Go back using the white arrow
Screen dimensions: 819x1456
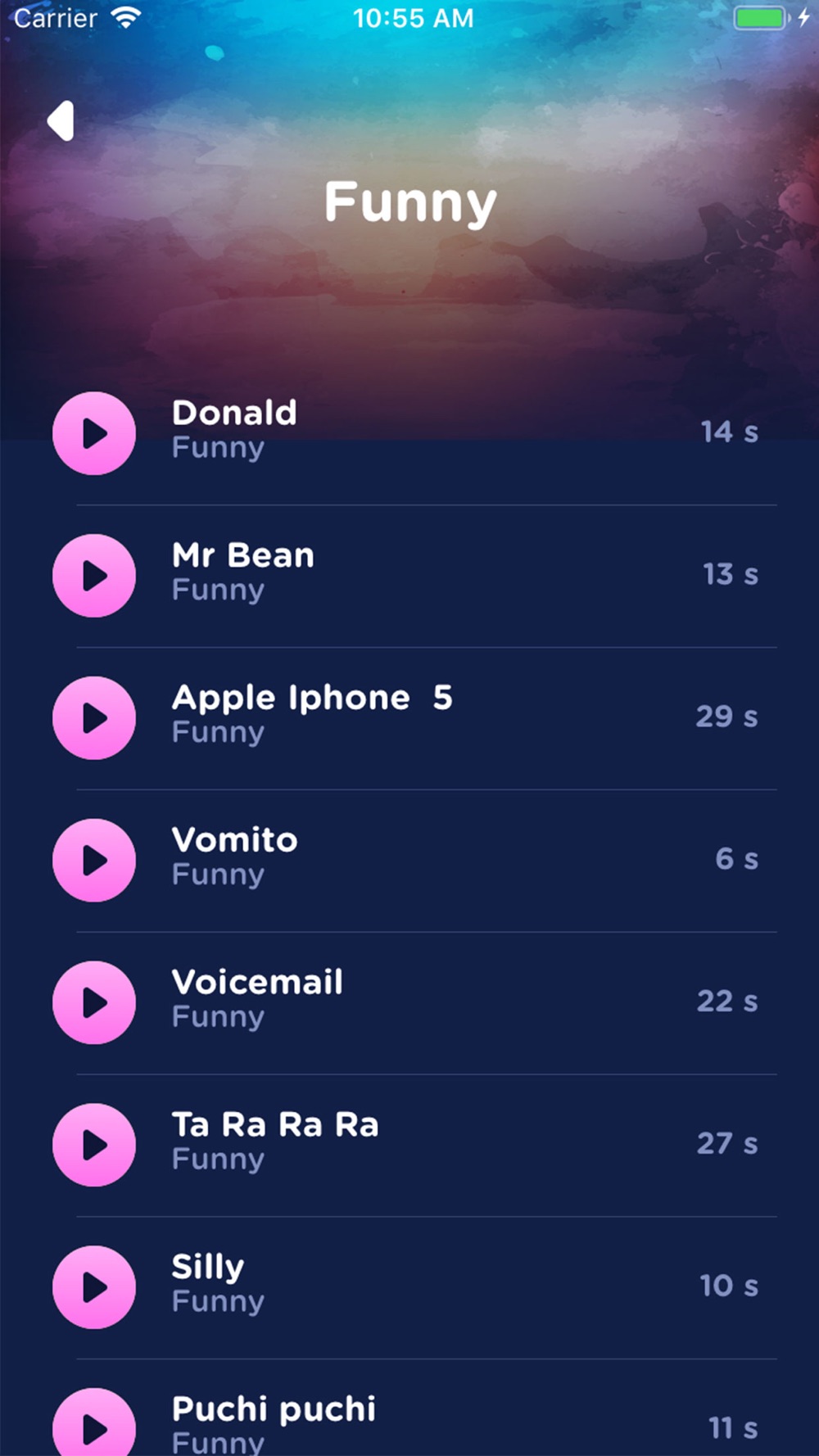pyautogui.click(x=61, y=121)
